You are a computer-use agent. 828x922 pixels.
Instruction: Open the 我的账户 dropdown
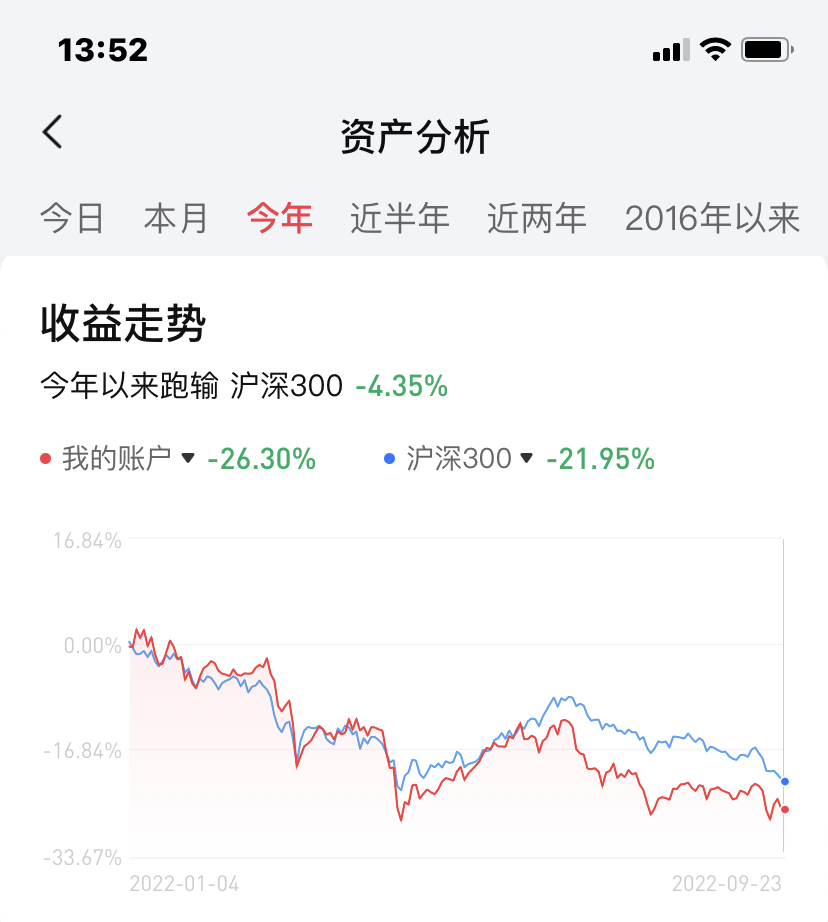point(188,459)
